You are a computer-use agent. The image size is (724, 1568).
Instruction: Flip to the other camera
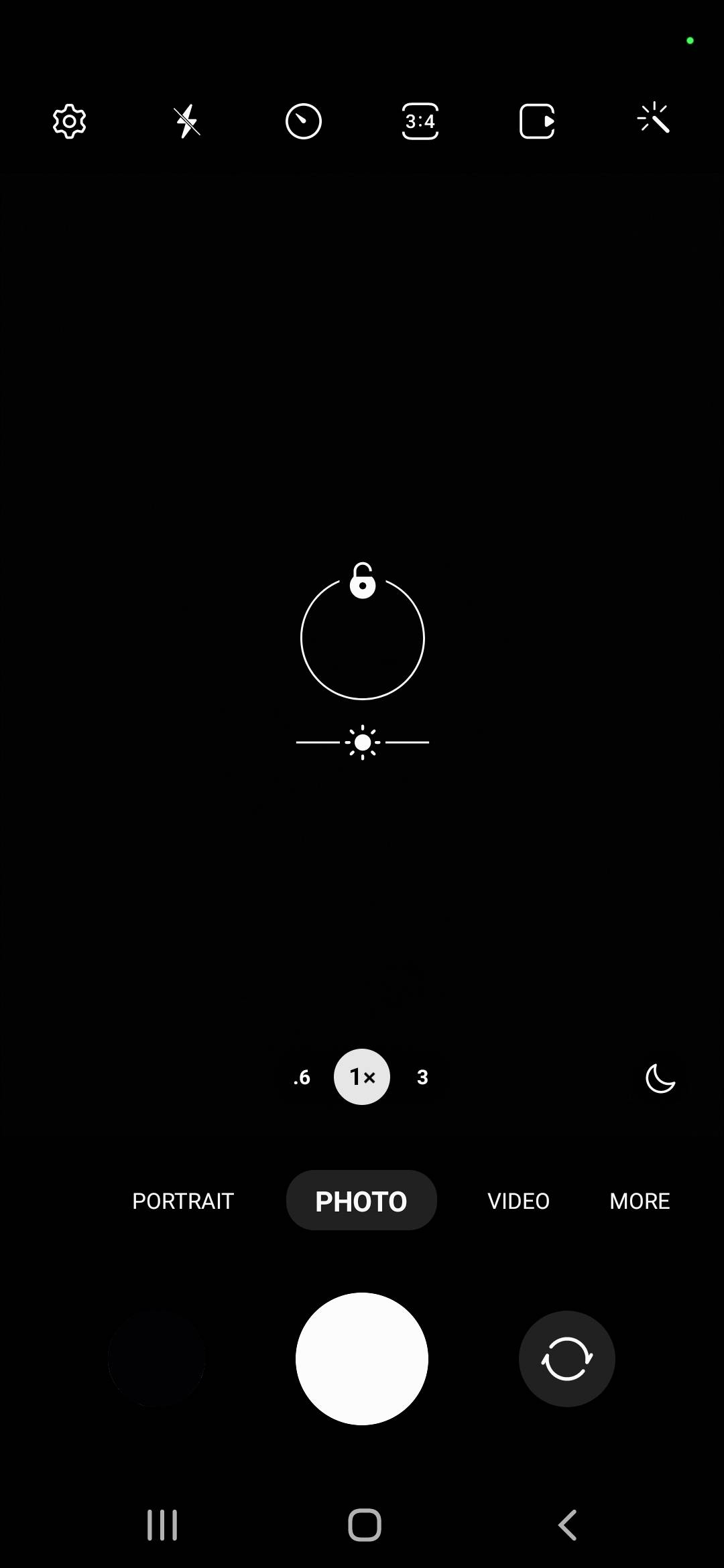pyautogui.click(x=567, y=1358)
